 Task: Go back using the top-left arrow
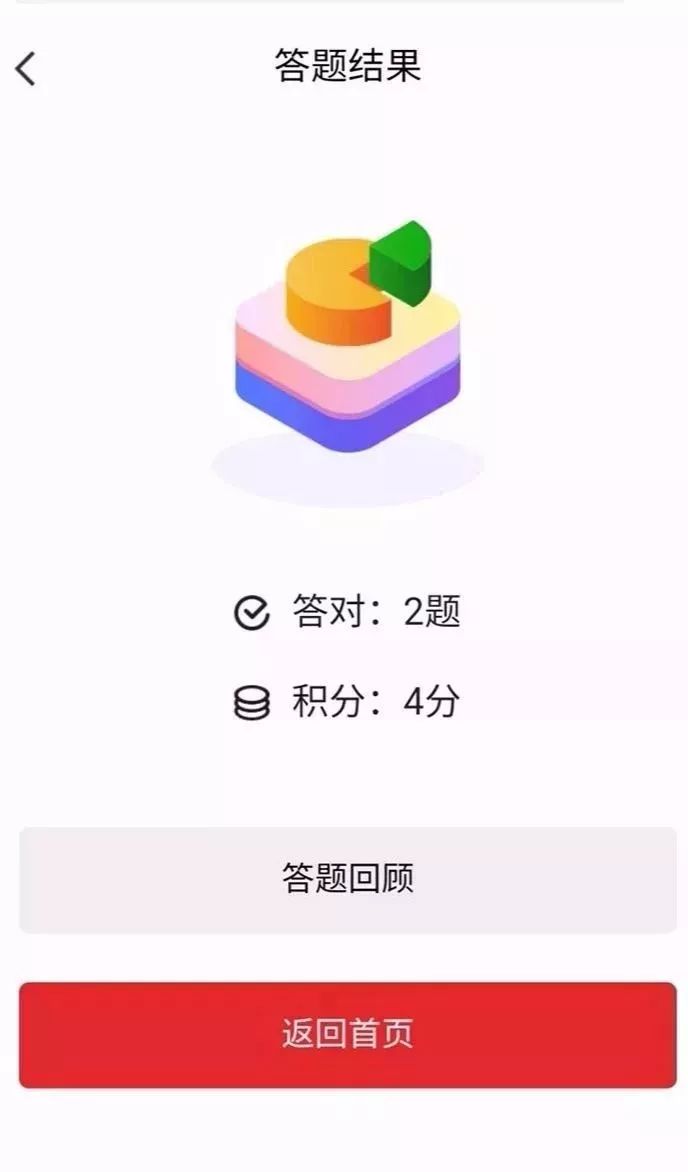(26, 68)
